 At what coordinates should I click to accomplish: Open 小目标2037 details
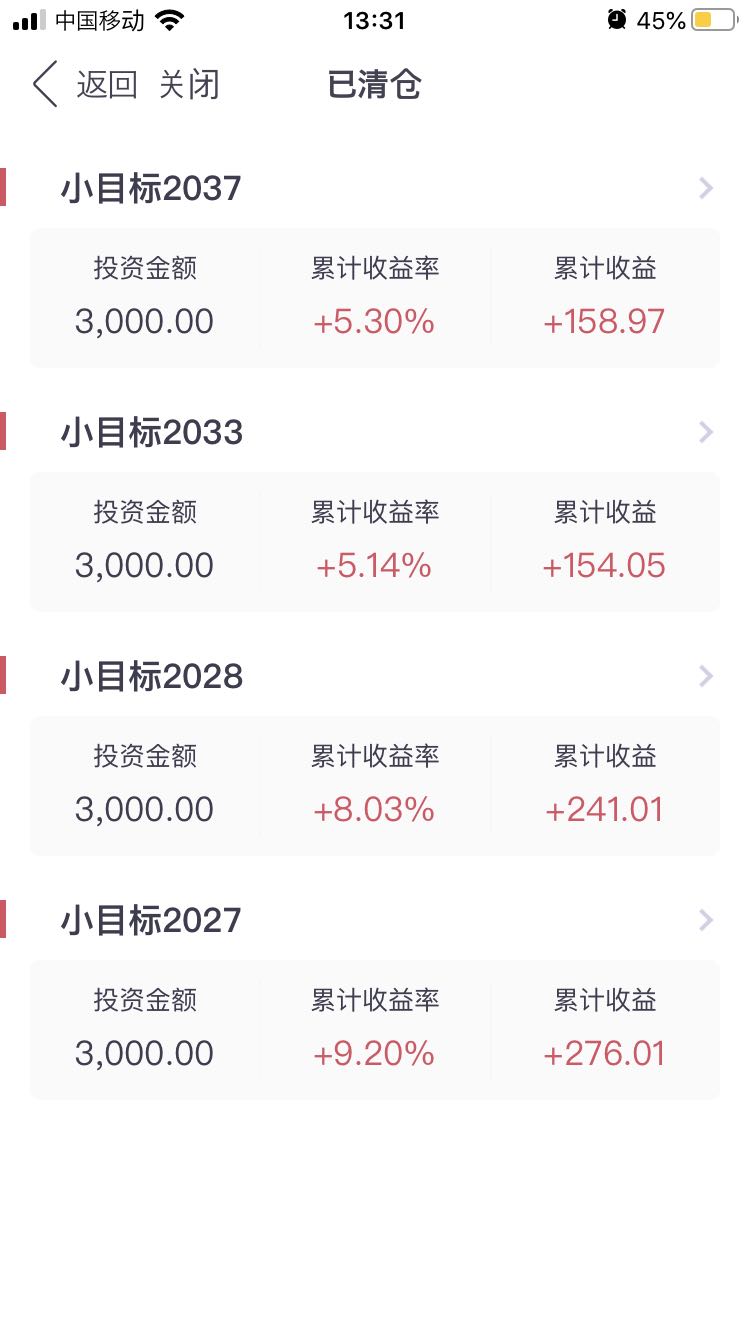pos(375,188)
